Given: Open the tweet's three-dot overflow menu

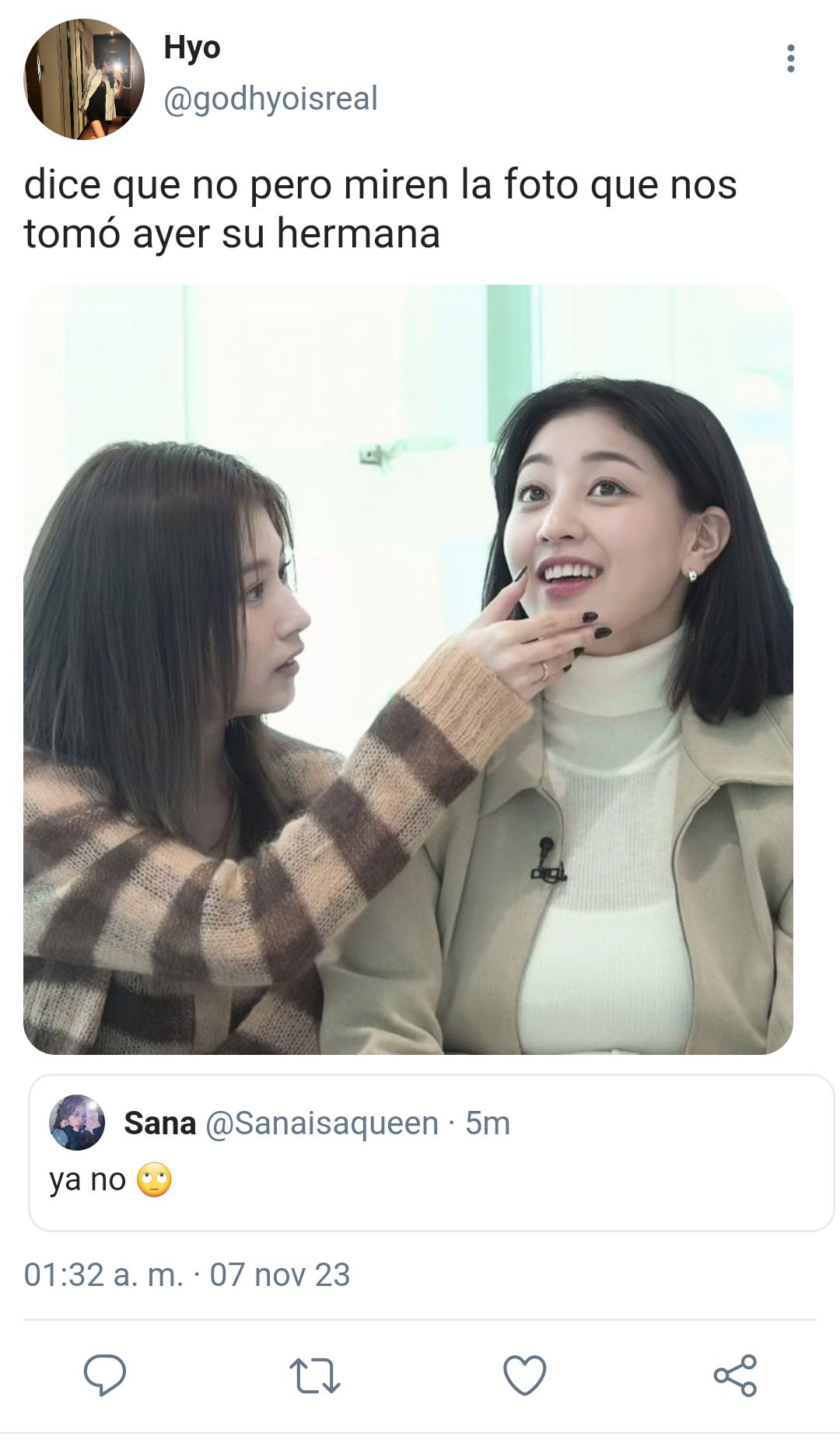Looking at the screenshot, I should tap(790, 58).
